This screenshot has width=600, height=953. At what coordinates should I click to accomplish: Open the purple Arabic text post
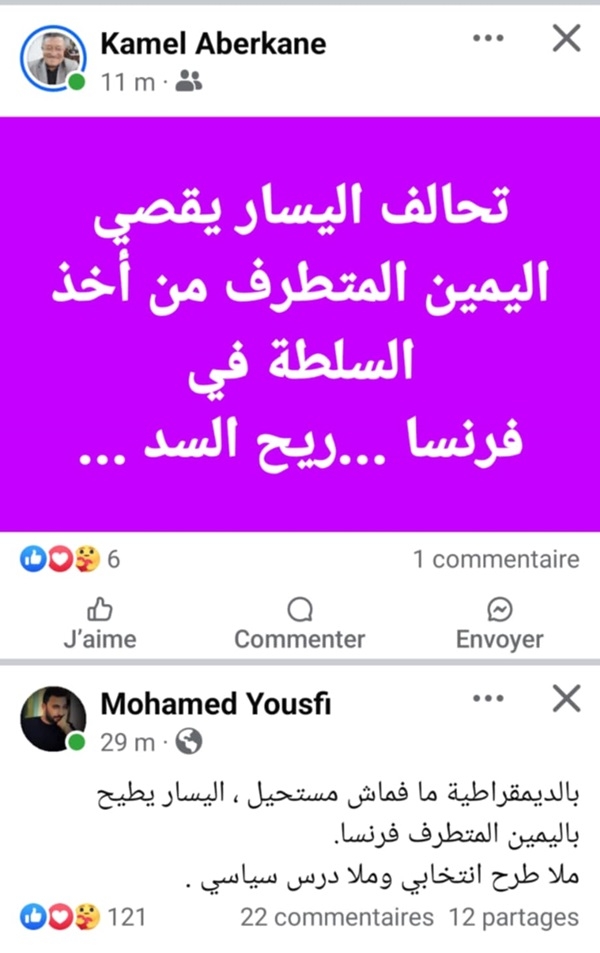pyautogui.click(x=300, y=325)
